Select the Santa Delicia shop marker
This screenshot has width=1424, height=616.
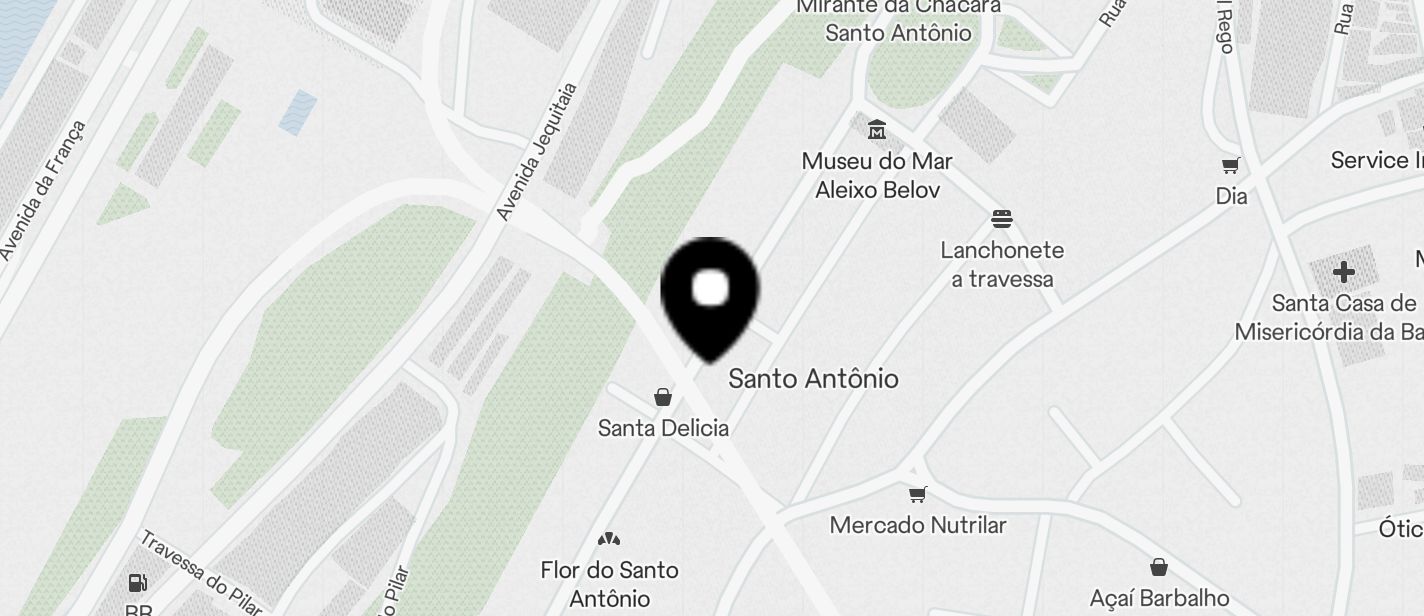coord(662,398)
